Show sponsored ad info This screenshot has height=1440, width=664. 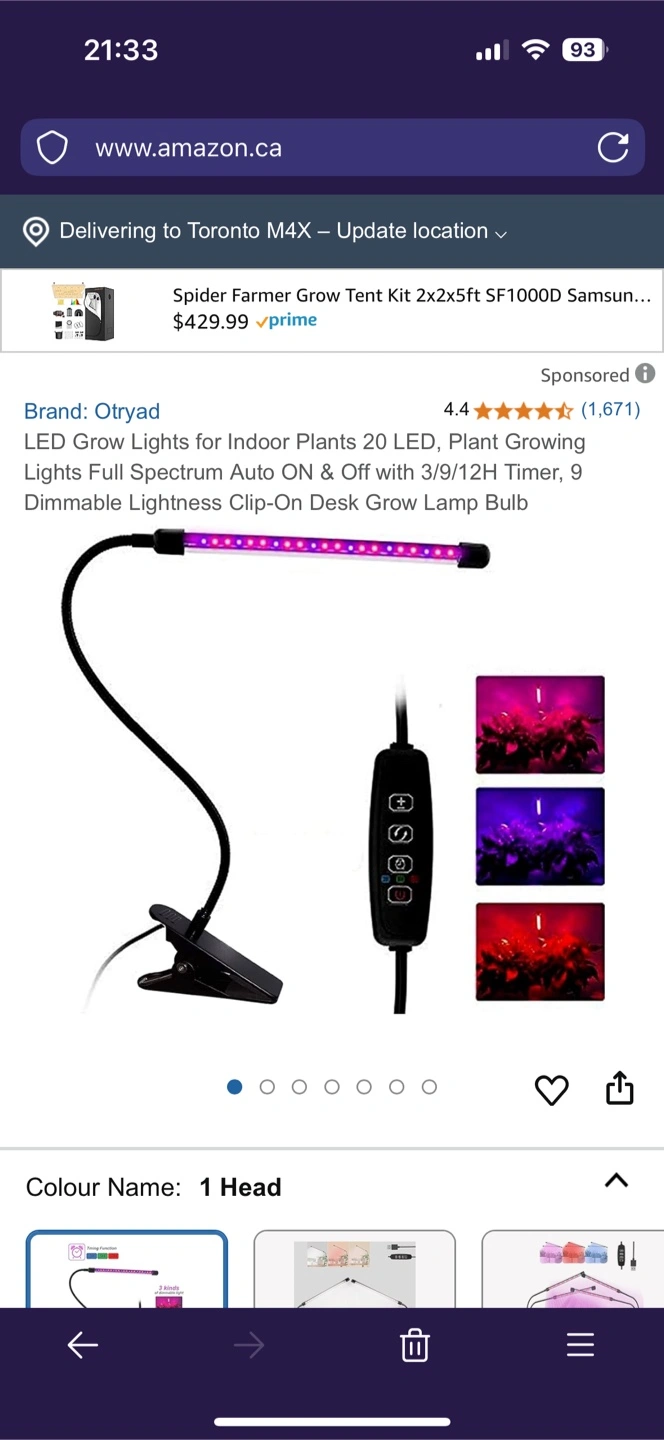click(645, 374)
